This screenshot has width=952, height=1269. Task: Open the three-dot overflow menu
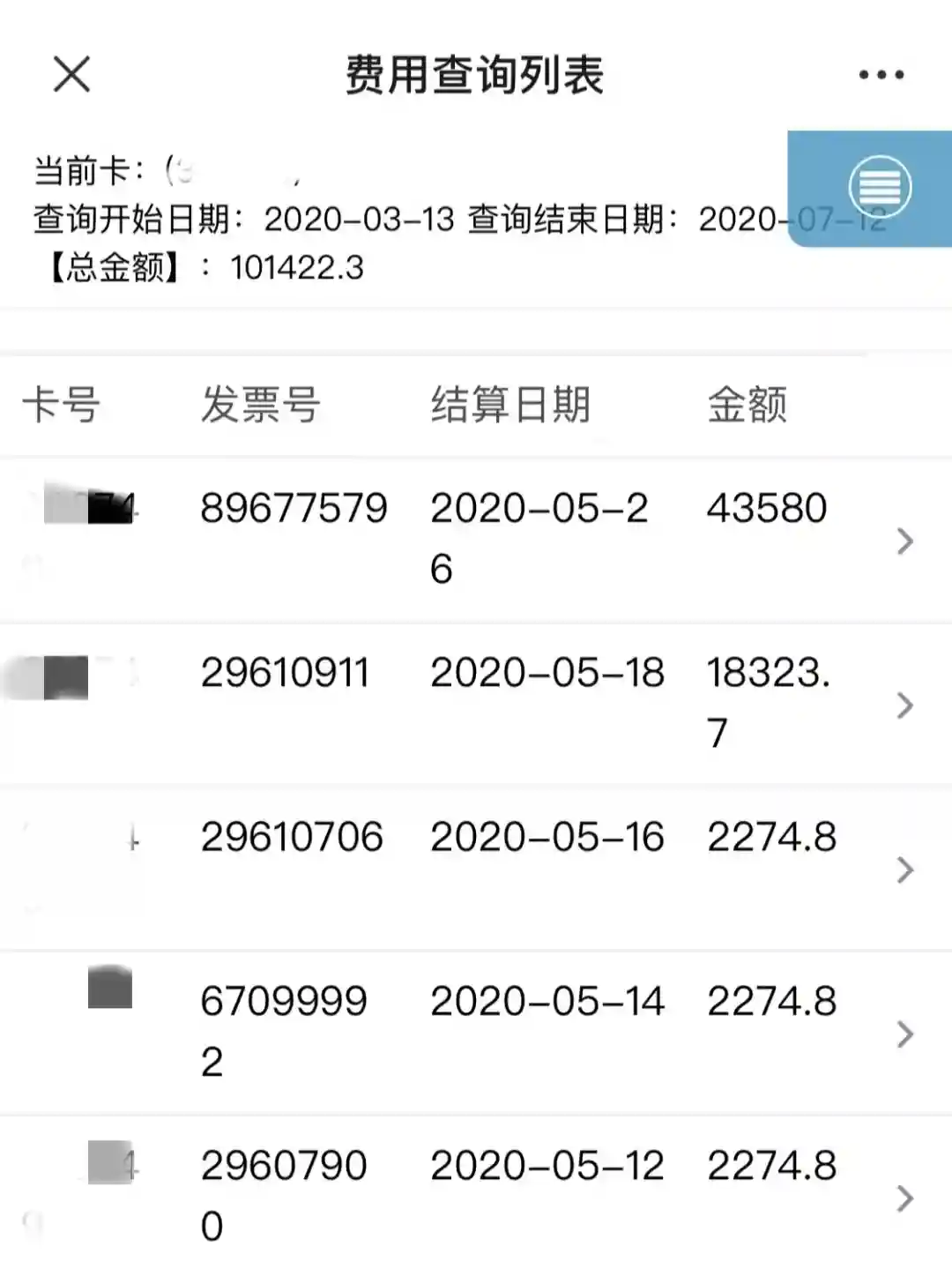point(881,75)
